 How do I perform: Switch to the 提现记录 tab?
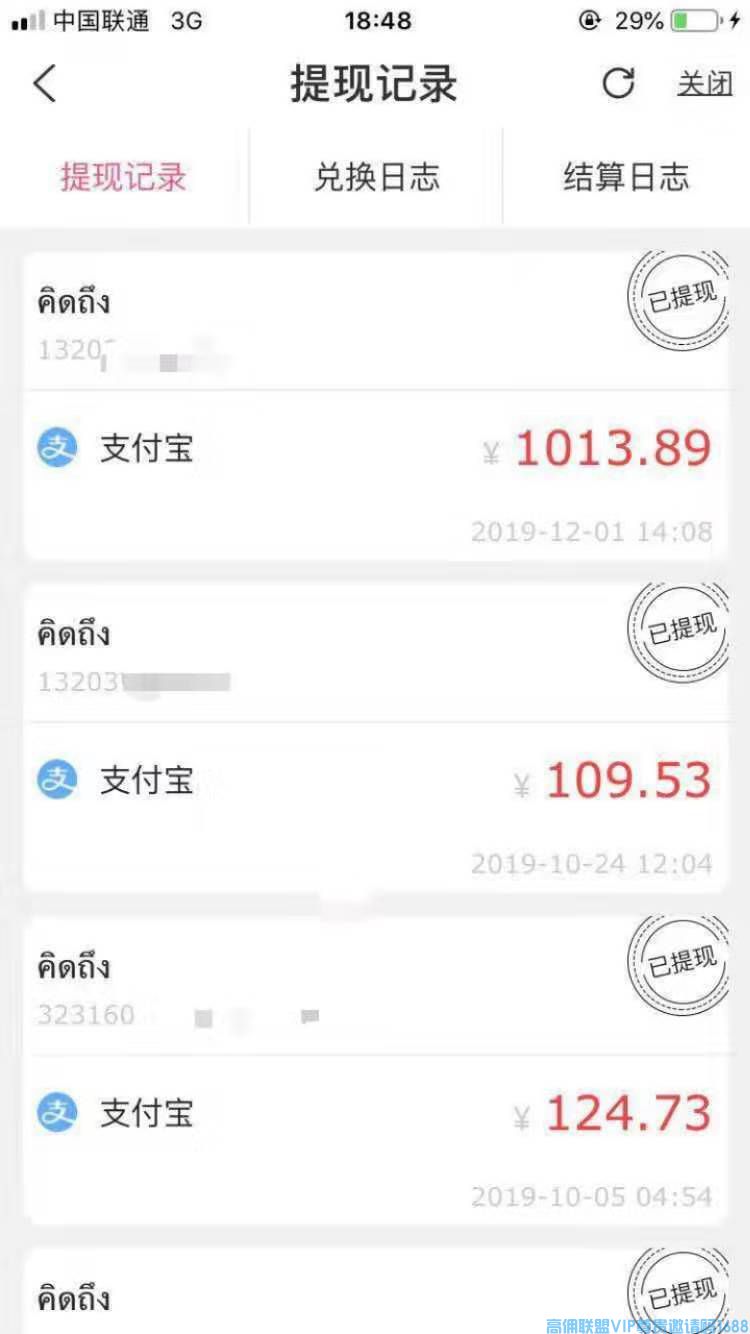pos(124,177)
